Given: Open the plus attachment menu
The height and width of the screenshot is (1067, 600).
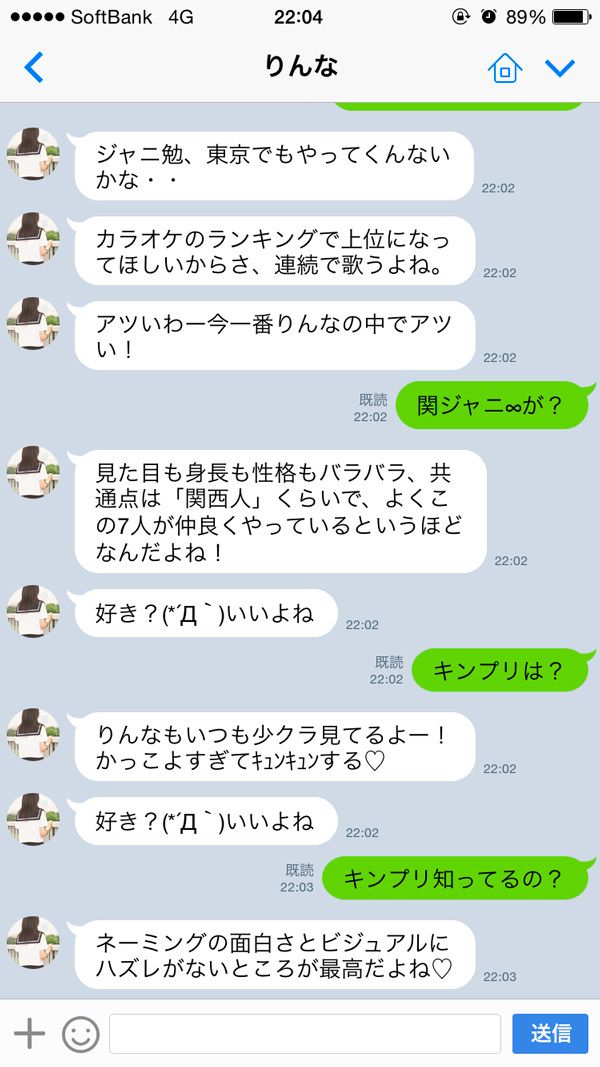Looking at the screenshot, I should click(29, 1034).
